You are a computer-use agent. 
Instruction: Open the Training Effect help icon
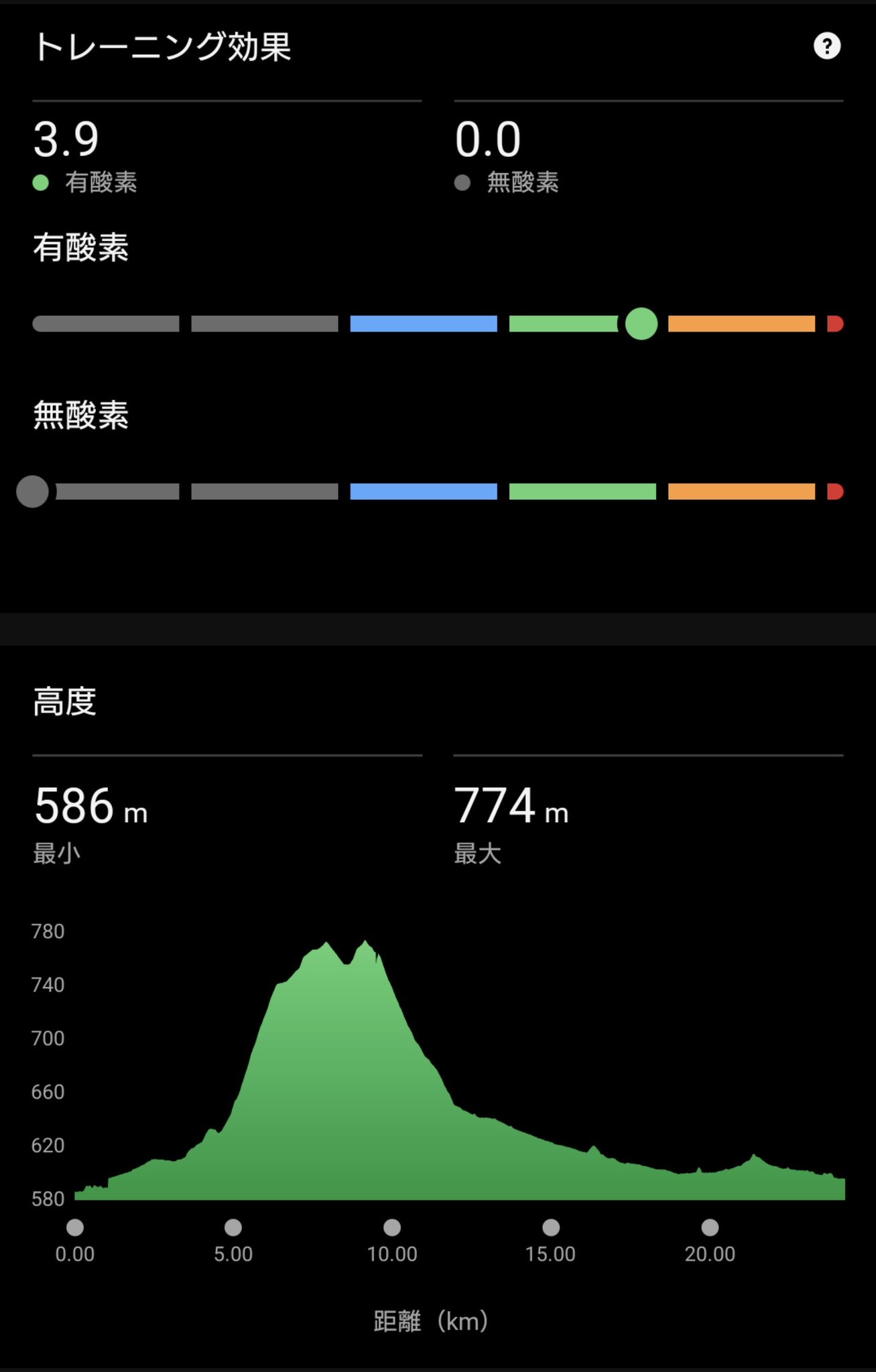827,46
